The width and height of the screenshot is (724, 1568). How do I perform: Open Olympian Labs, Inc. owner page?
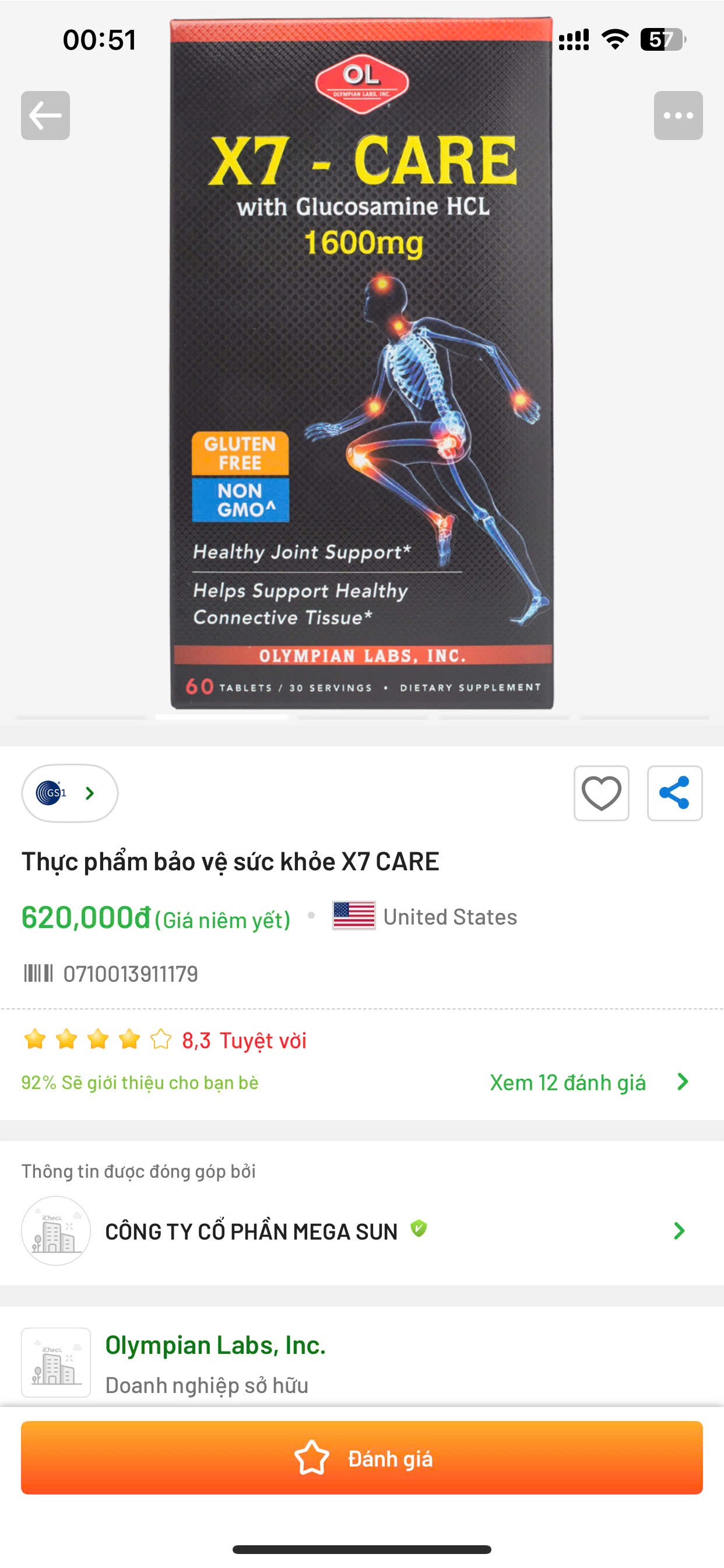click(x=215, y=1345)
